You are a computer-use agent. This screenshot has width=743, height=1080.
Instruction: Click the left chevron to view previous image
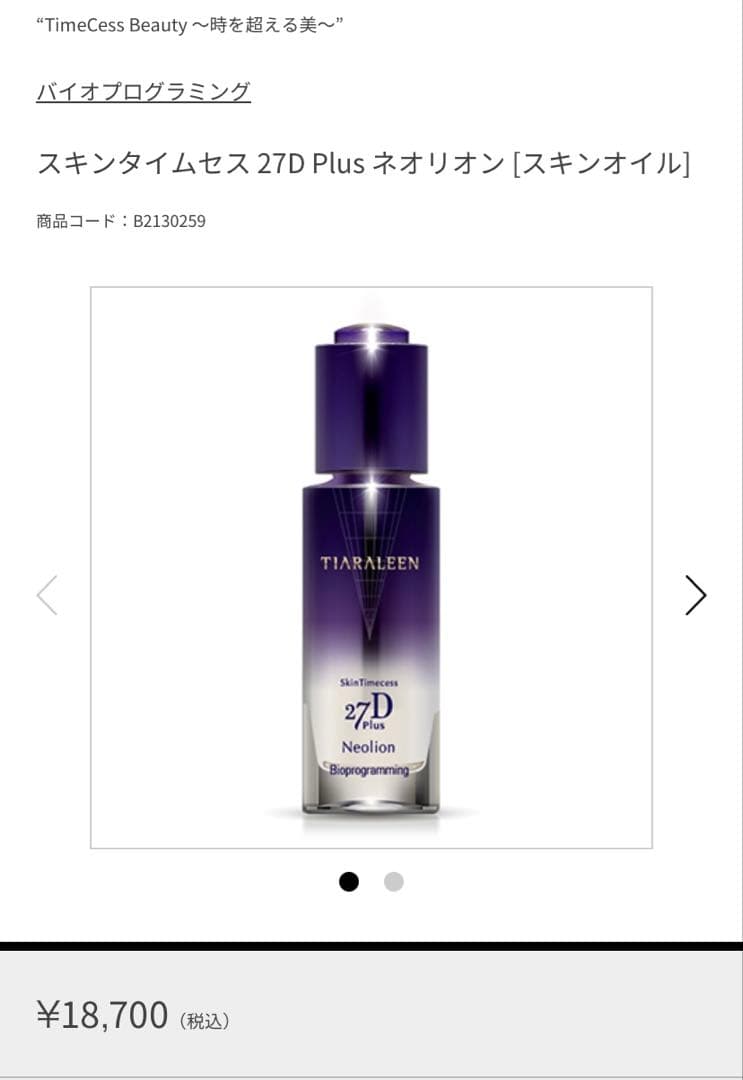click(46, 594)
